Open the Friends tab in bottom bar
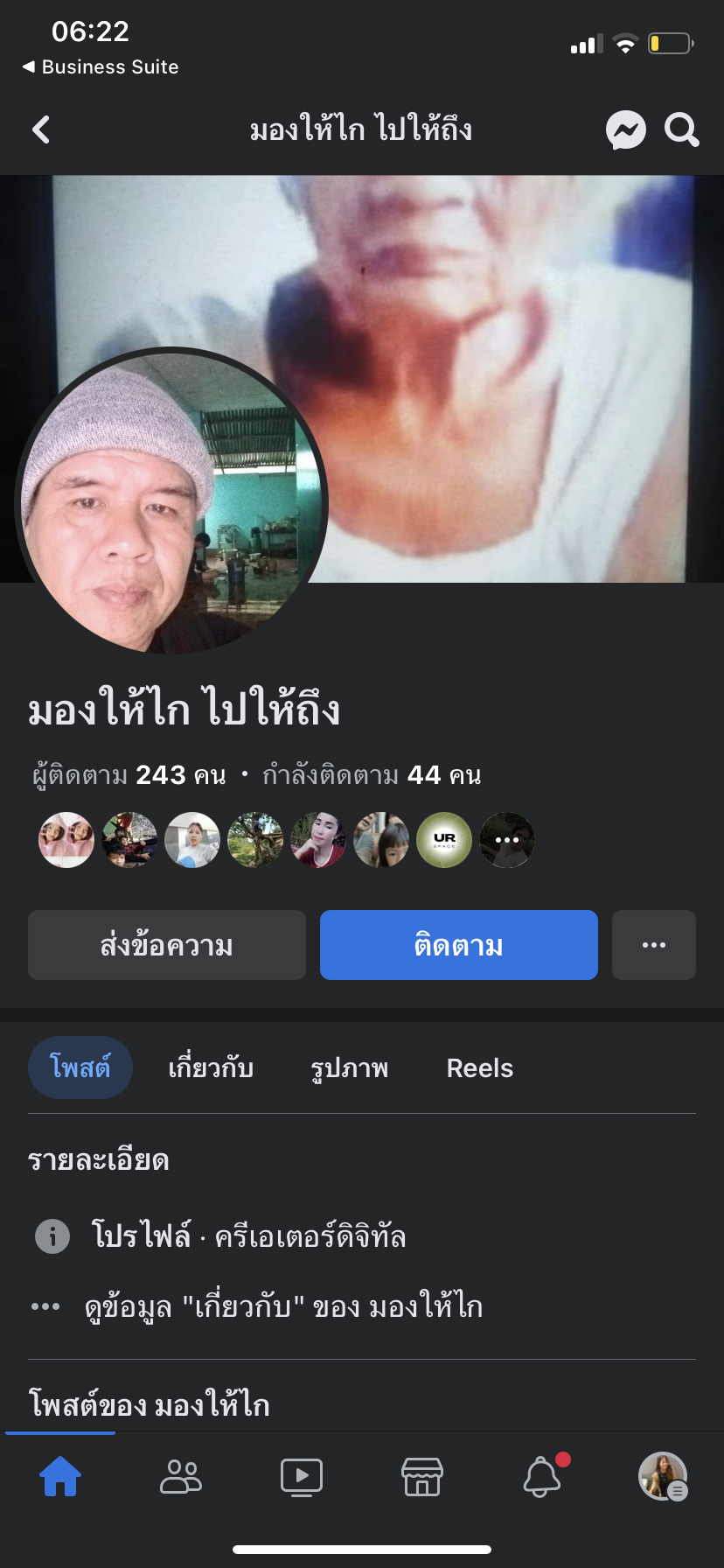The image size is (724, 1568). 181,1477
